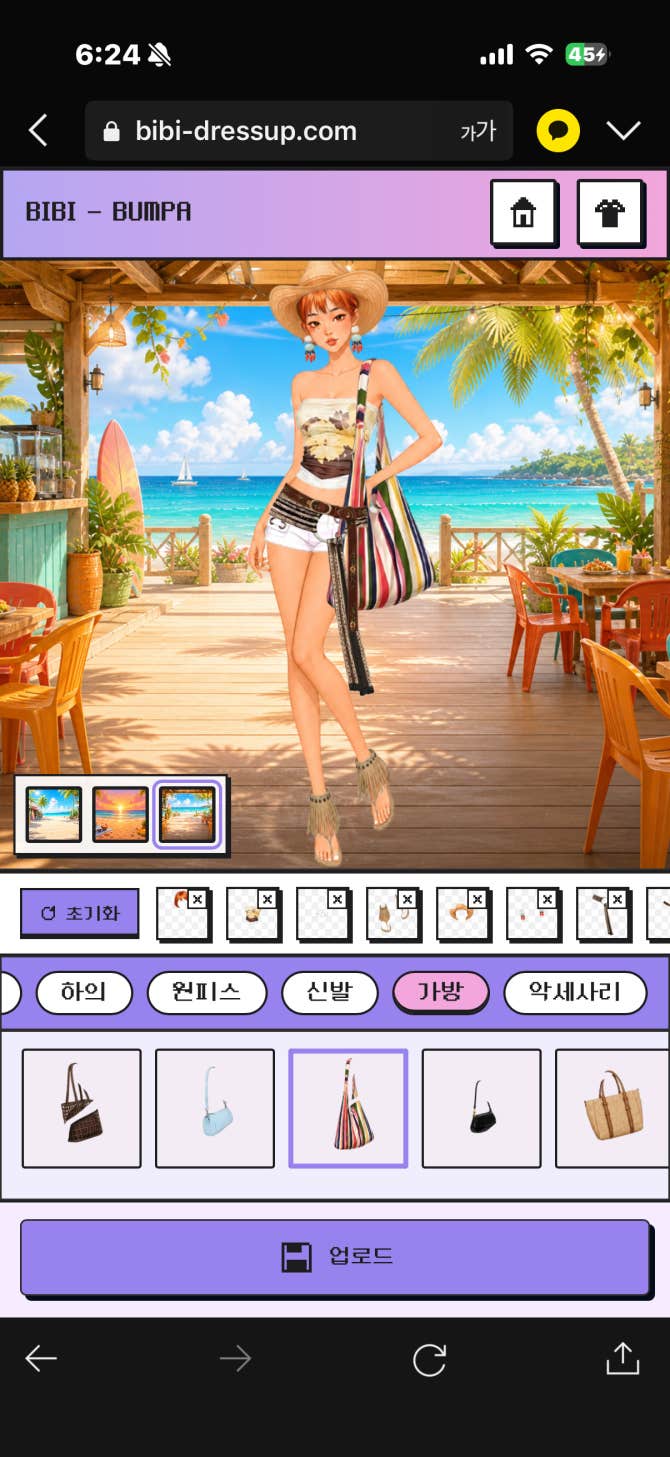Choose the woven straw tote bag
This screenshot has width=670, height=1457.
click(x=612, y=1108)
